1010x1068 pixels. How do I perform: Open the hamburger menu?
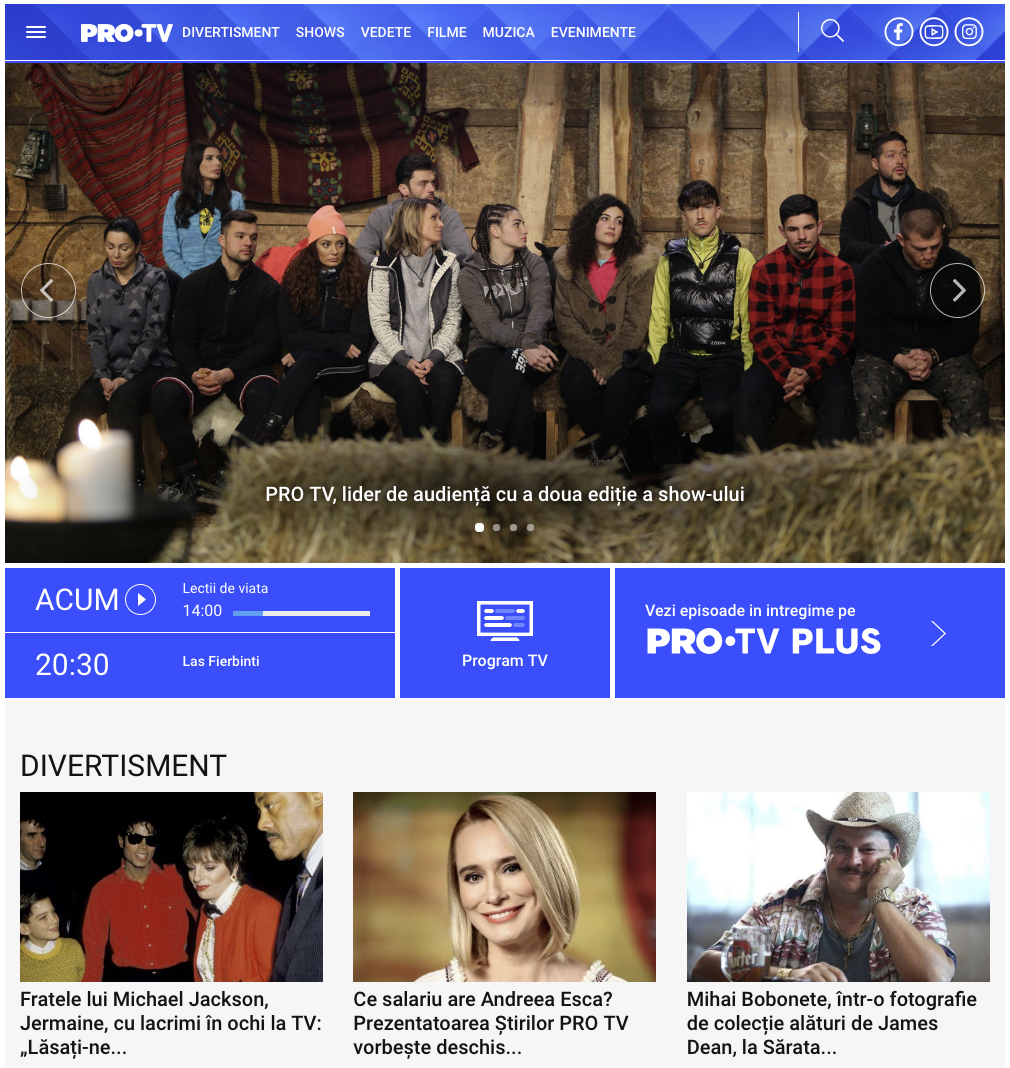(36, 32)
